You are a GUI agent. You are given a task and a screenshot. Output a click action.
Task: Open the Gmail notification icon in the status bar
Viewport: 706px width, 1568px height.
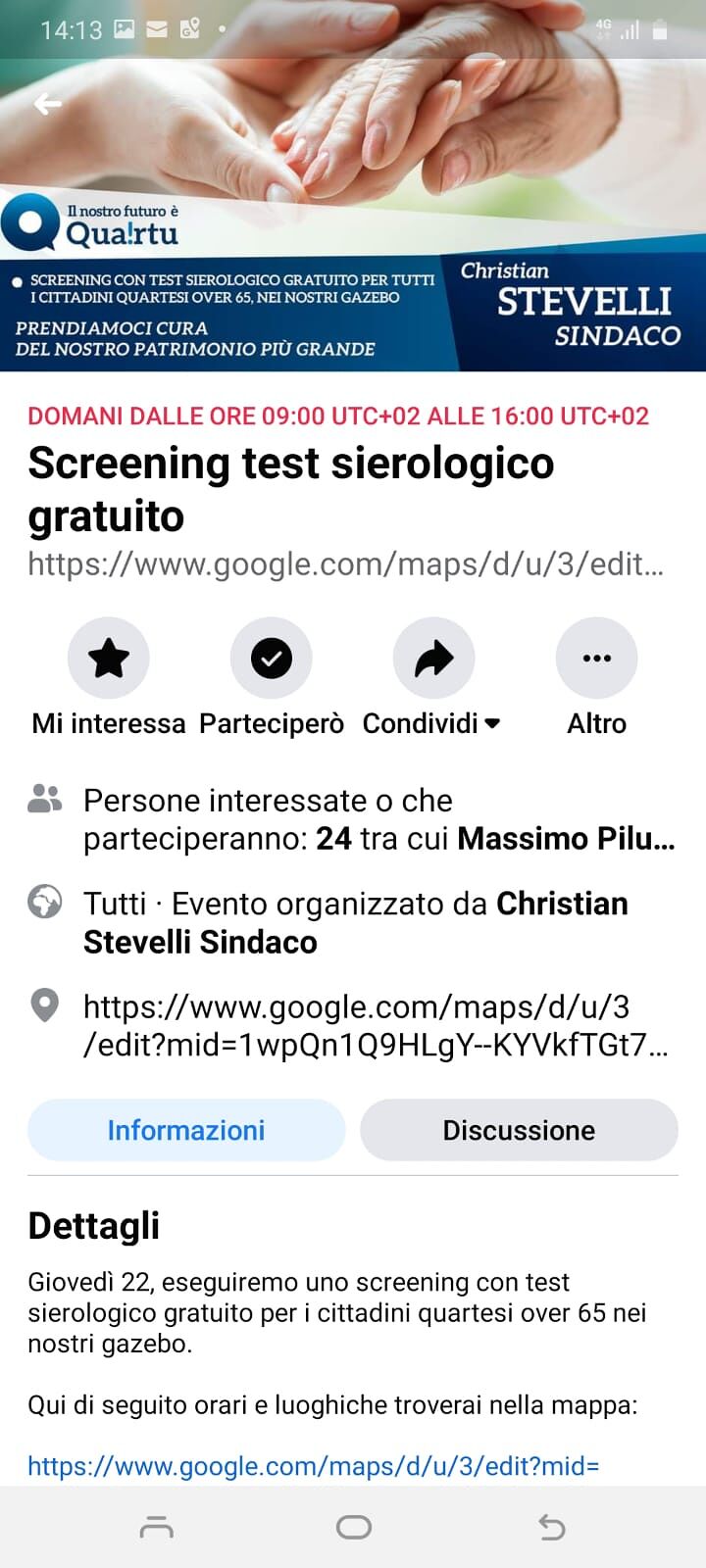click(x=157, y=29)
